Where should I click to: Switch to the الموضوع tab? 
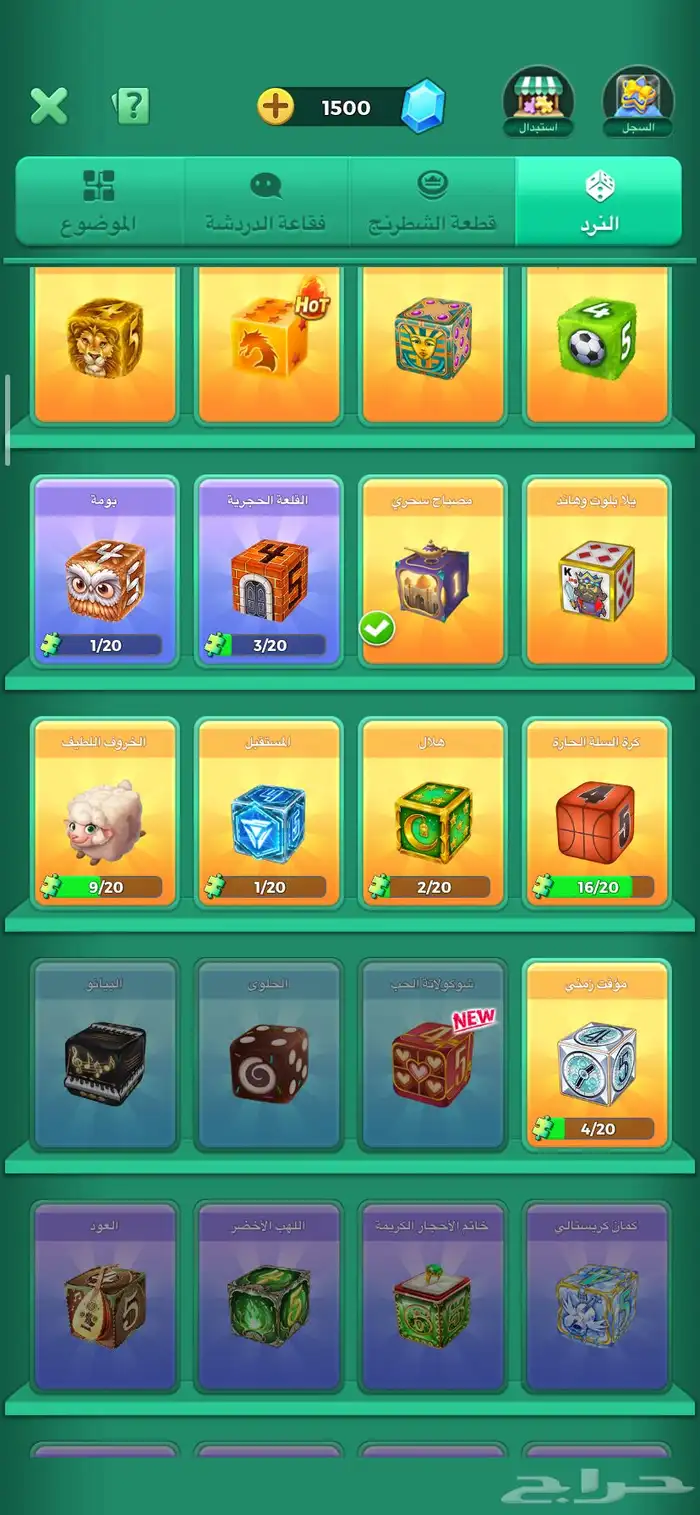pyautogui.click(x=99, y=202)
